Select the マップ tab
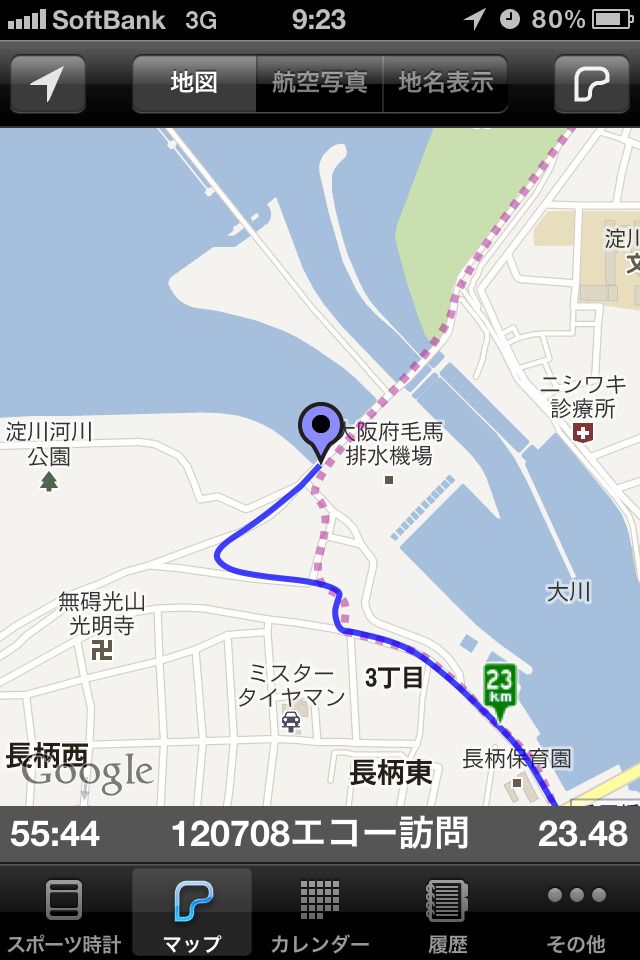The height and width of the screenshot is (960, 640). [192, 914]
